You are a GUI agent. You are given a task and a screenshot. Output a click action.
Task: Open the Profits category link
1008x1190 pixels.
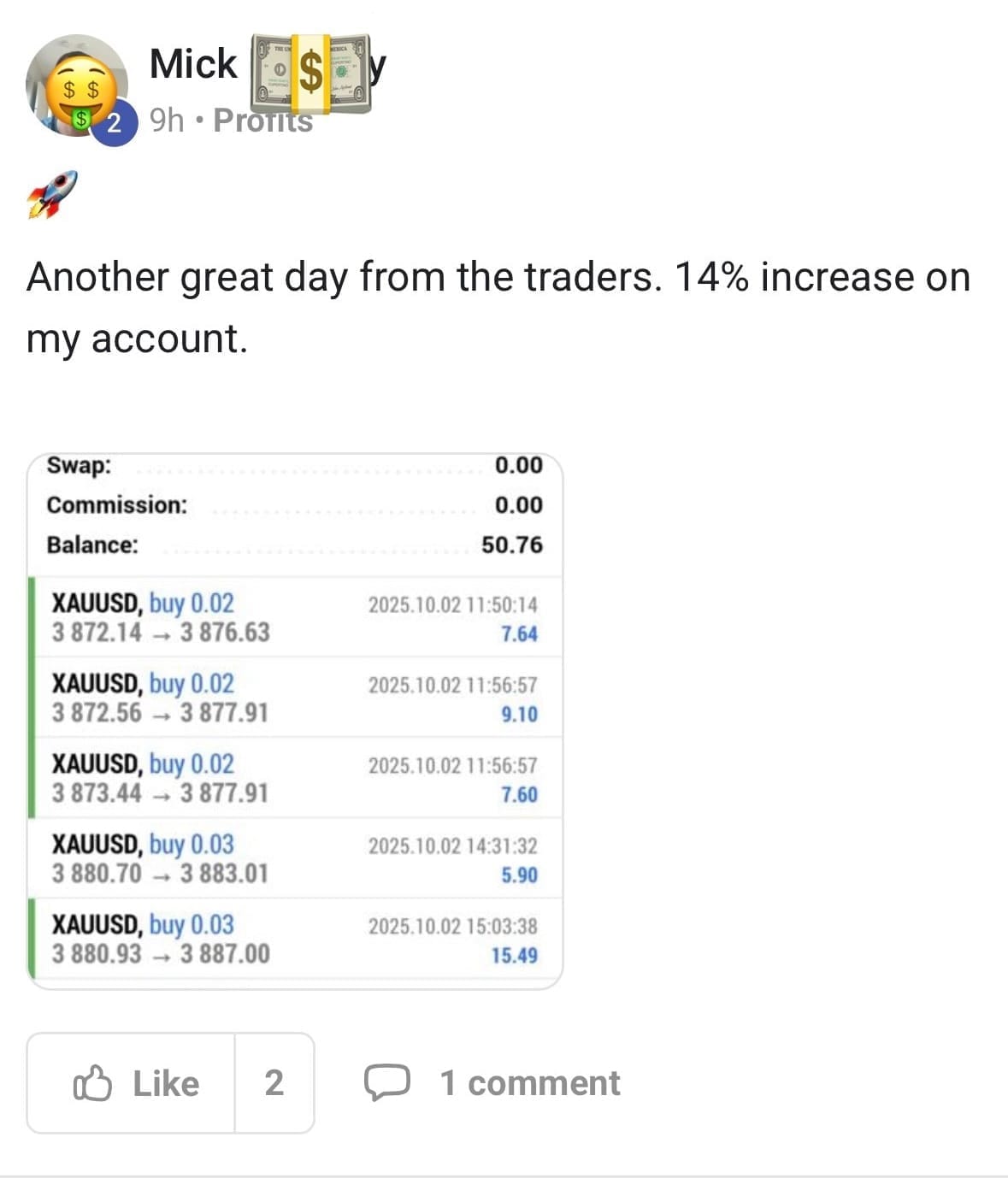pos(262,121)
